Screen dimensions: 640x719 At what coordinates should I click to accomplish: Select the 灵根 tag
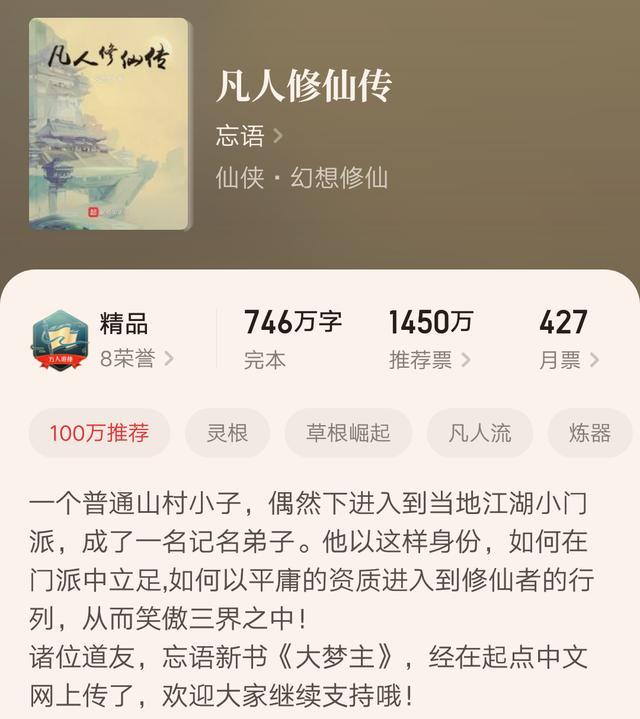coord(227,433)
